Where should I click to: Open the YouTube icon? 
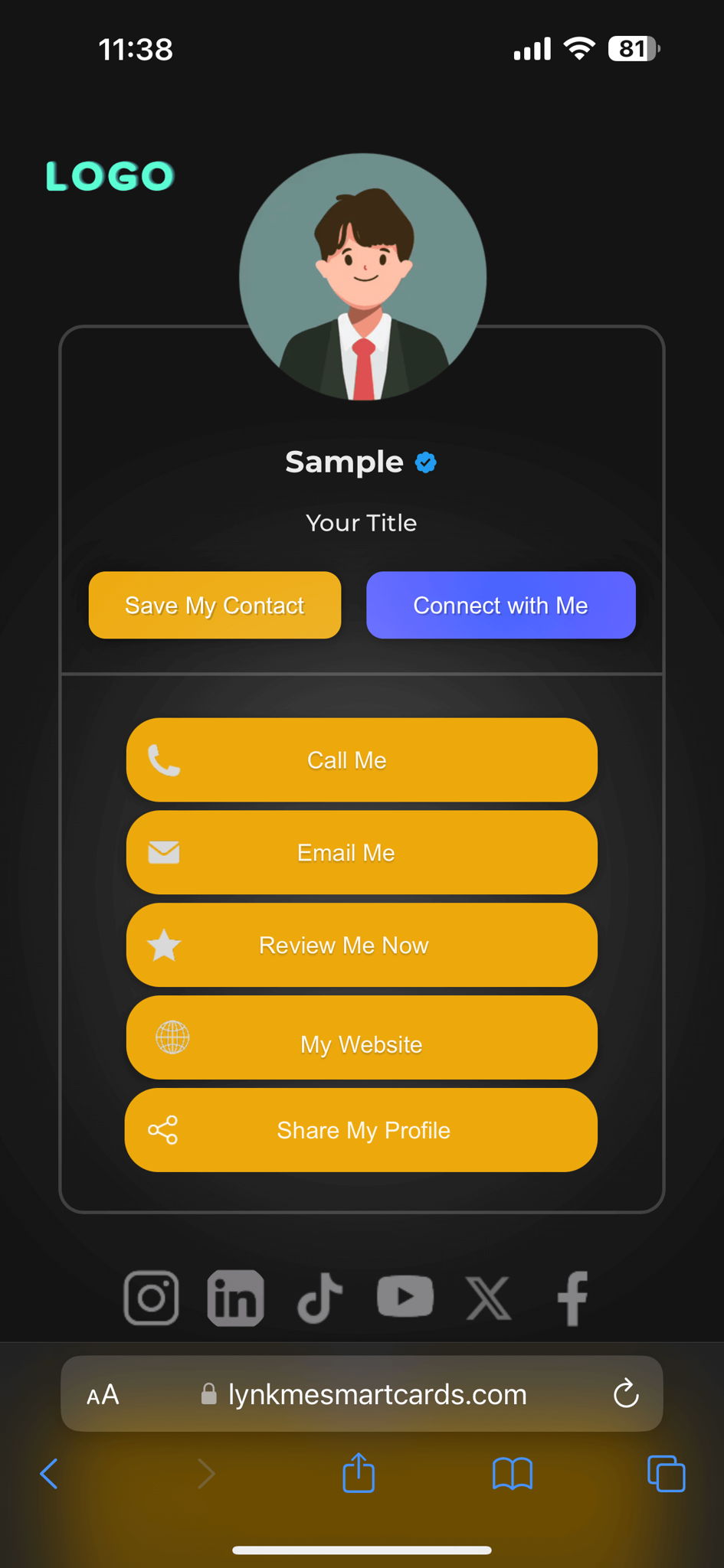[x=405, y=1296]
